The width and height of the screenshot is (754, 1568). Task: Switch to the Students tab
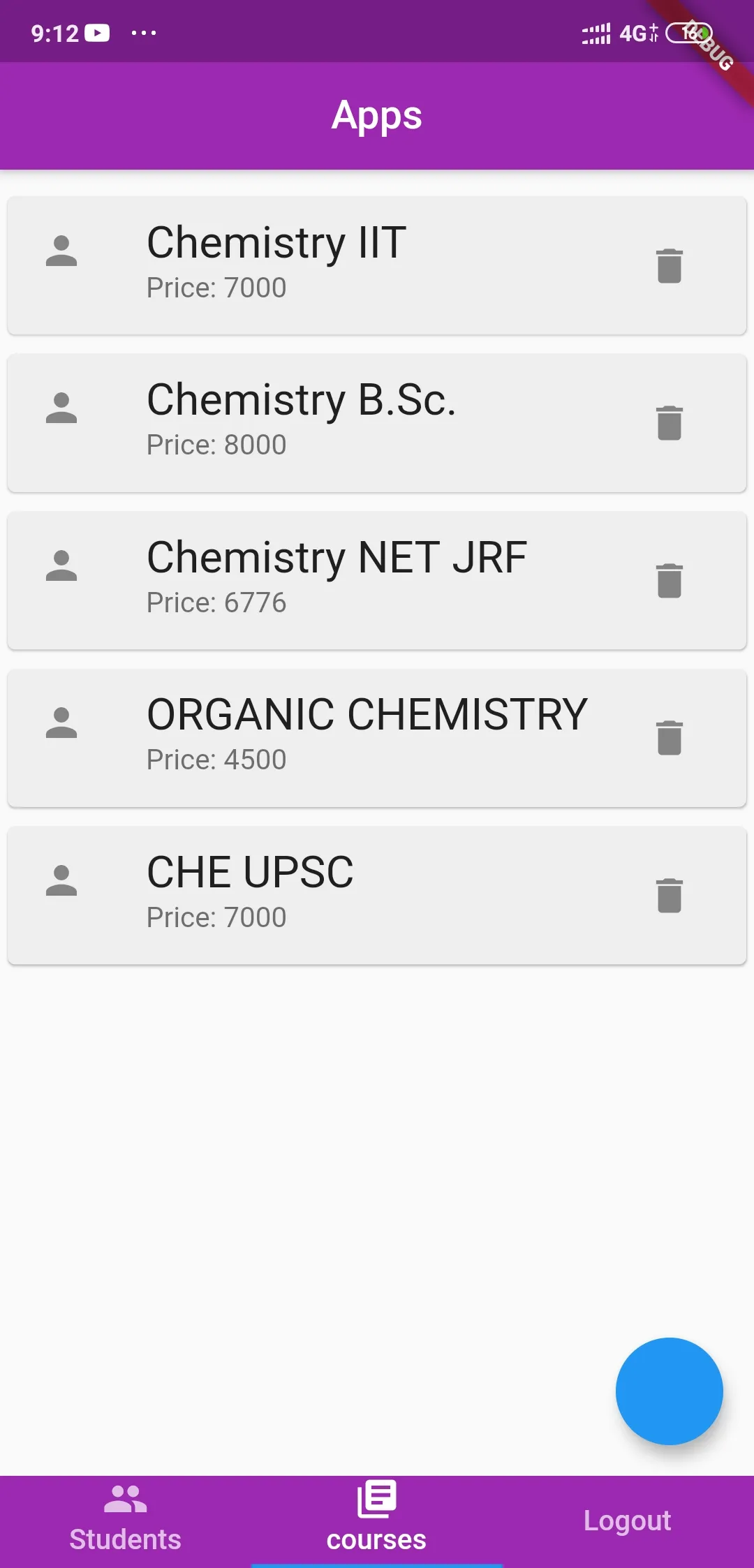(126, 1521)
